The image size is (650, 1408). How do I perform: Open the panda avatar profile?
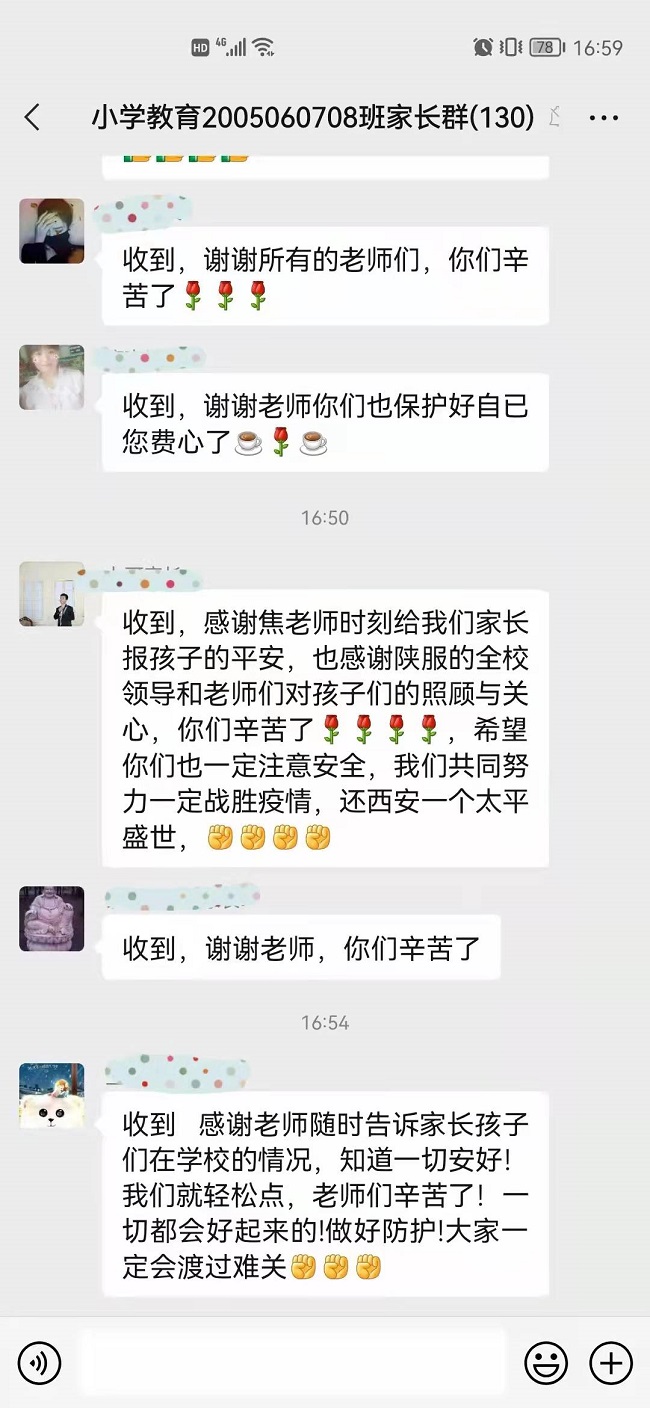[52, 1096]
